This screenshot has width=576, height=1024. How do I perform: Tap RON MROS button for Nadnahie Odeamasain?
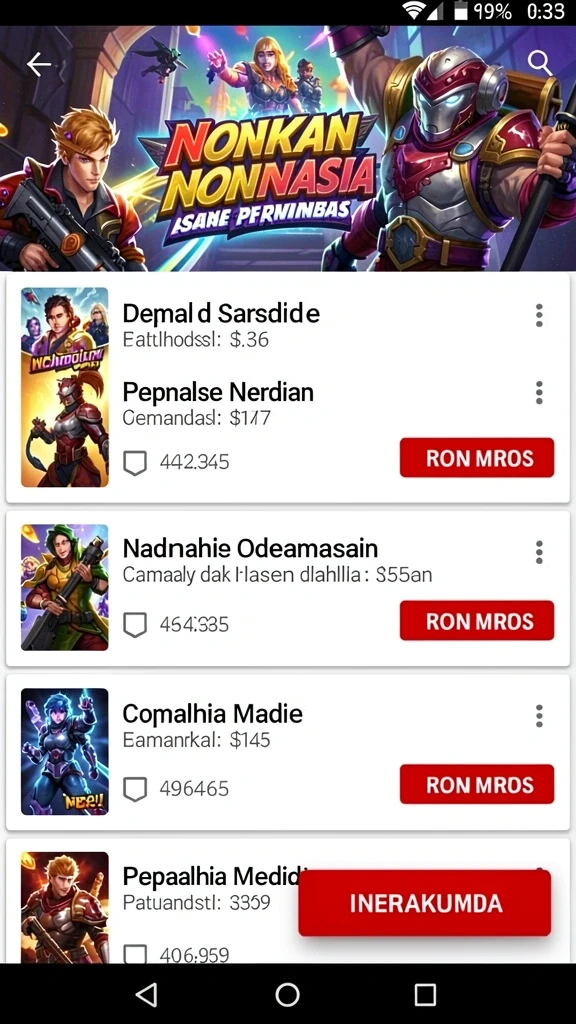coord(477,620)
